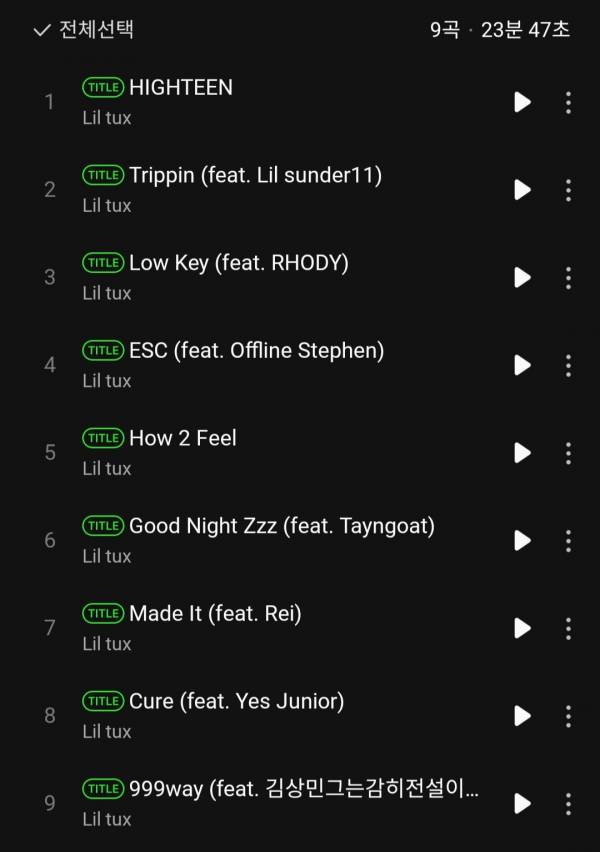600x852 pixels.
Task: Open more options for HIGHTEEN
Action: [x=568, y=102]
